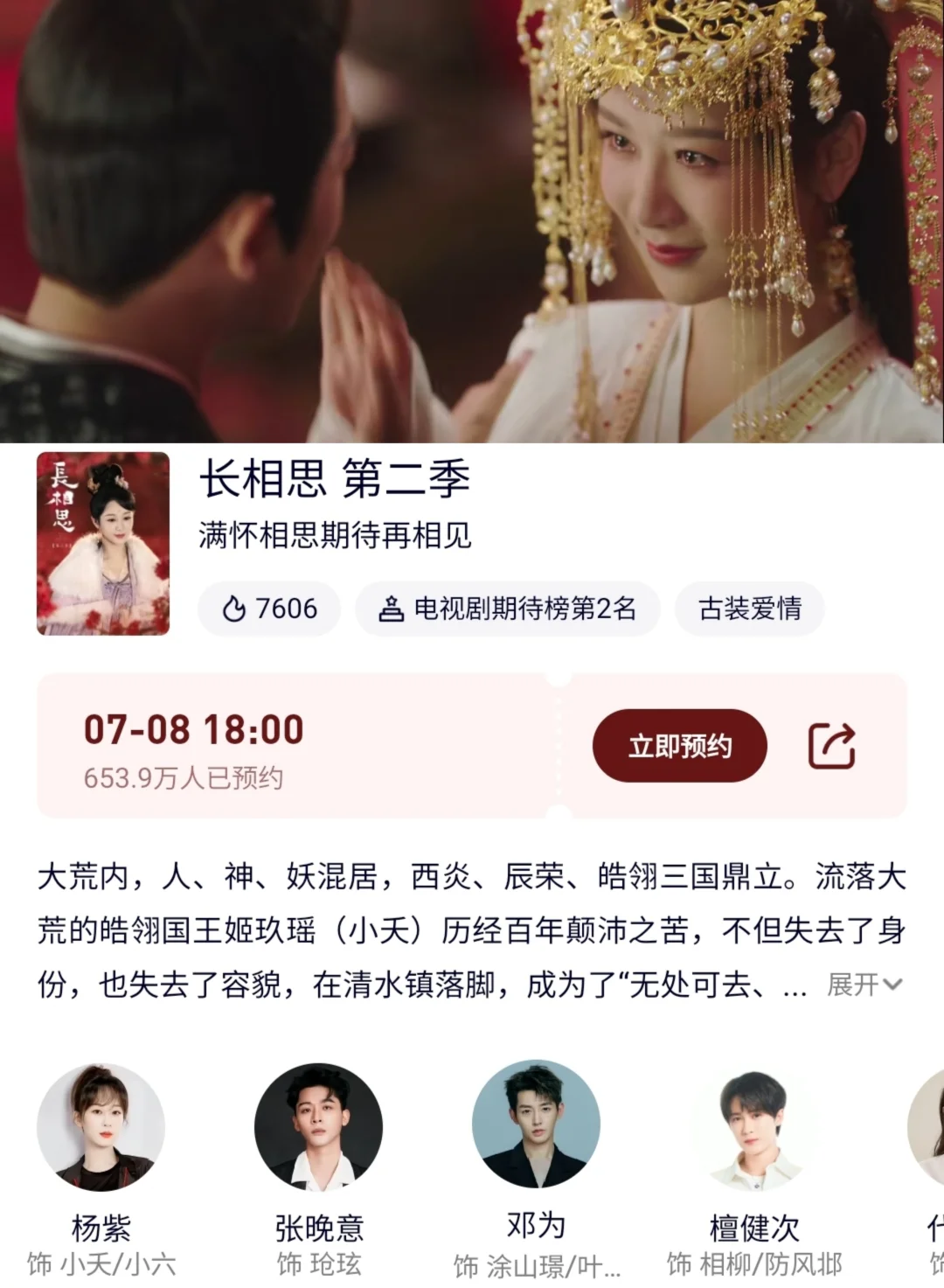Tap the role text 饰 相柳/防风邶
The image size is (944, 1288).
(755, 1262)
